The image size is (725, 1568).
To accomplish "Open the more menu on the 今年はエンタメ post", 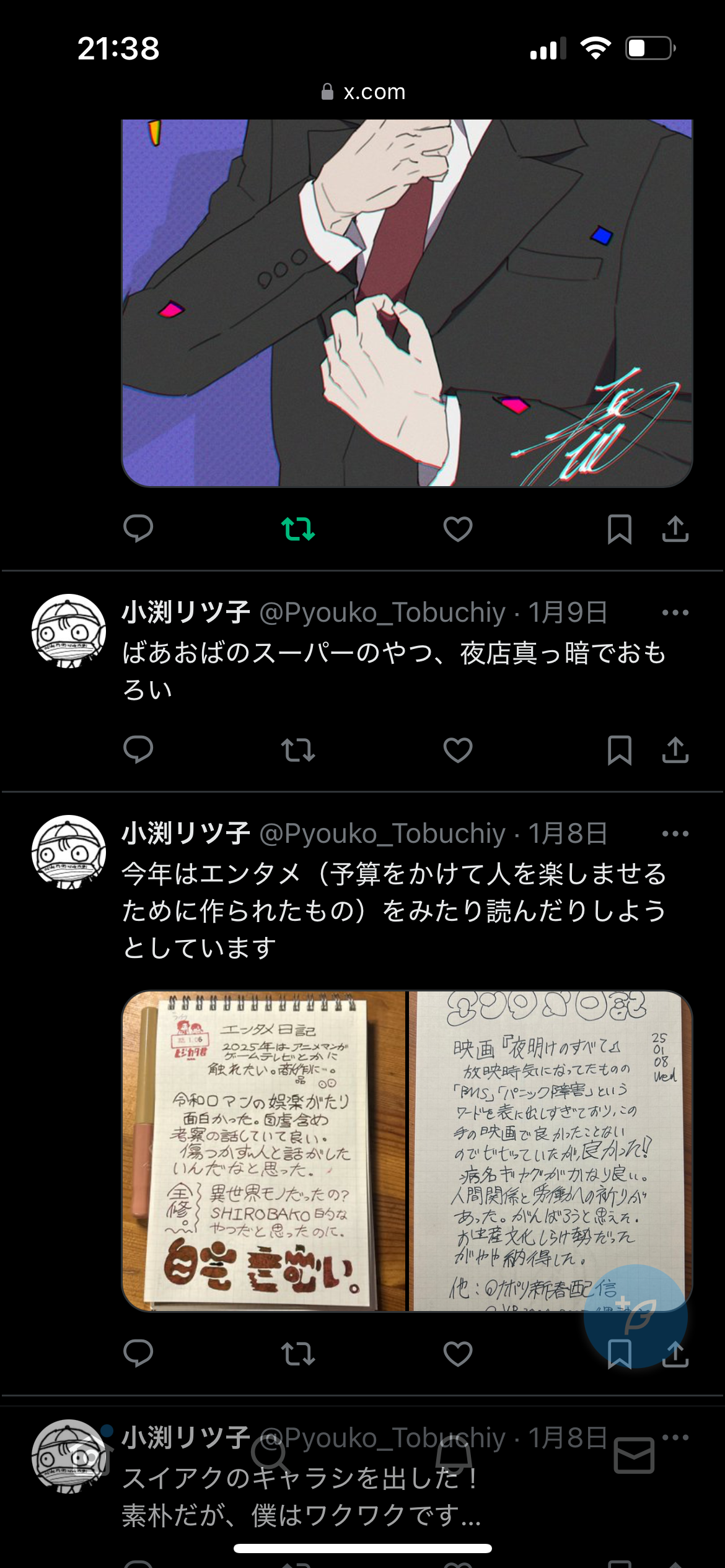I will (x=675, y=834).
